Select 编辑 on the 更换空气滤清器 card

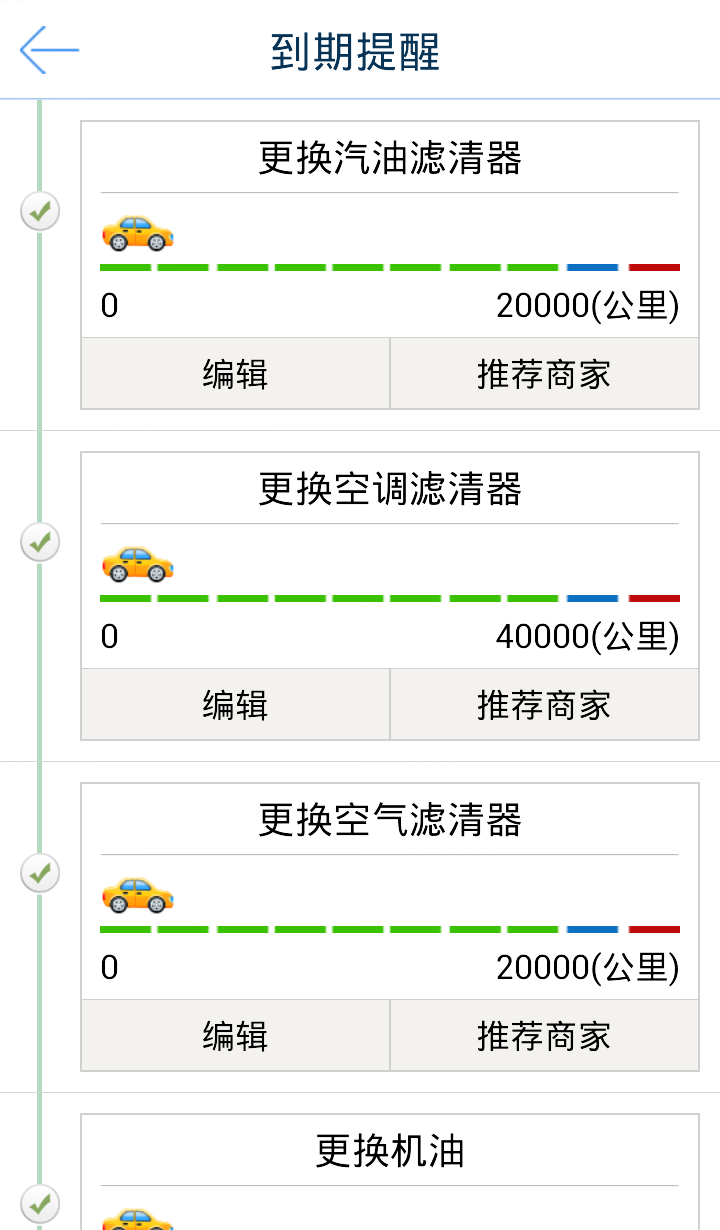[x=235, y=1036]
